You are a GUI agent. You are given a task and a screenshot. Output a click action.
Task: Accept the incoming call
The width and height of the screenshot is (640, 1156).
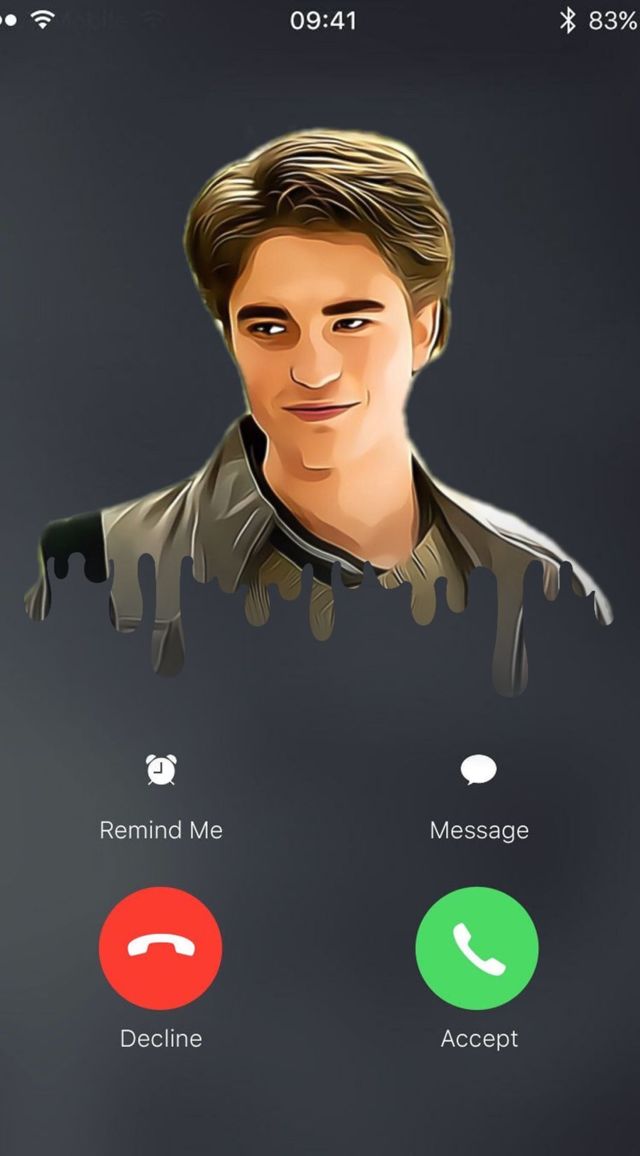[477, 948]
